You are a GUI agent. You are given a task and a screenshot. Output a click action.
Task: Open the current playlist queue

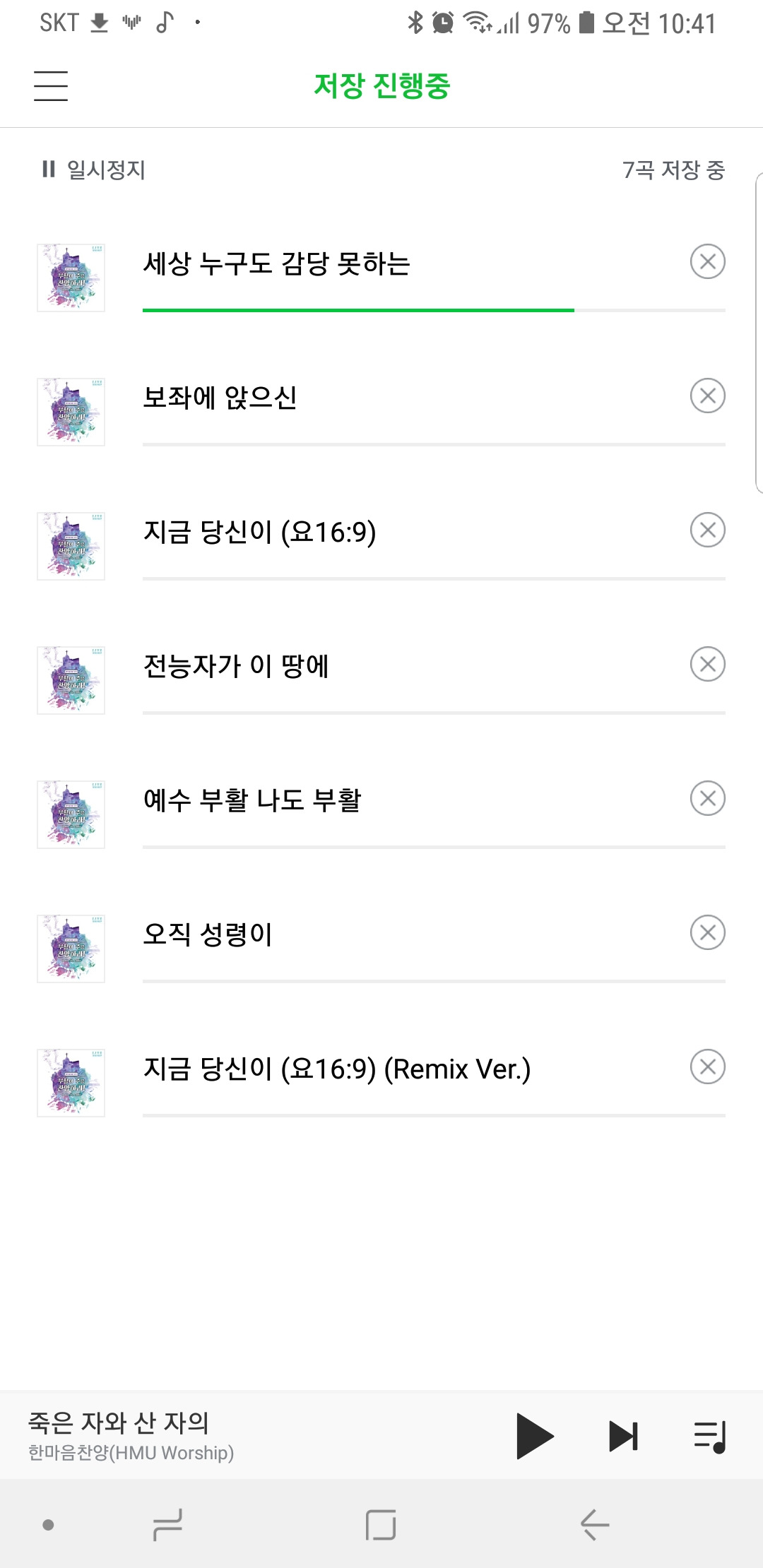tap(710, 1436)
